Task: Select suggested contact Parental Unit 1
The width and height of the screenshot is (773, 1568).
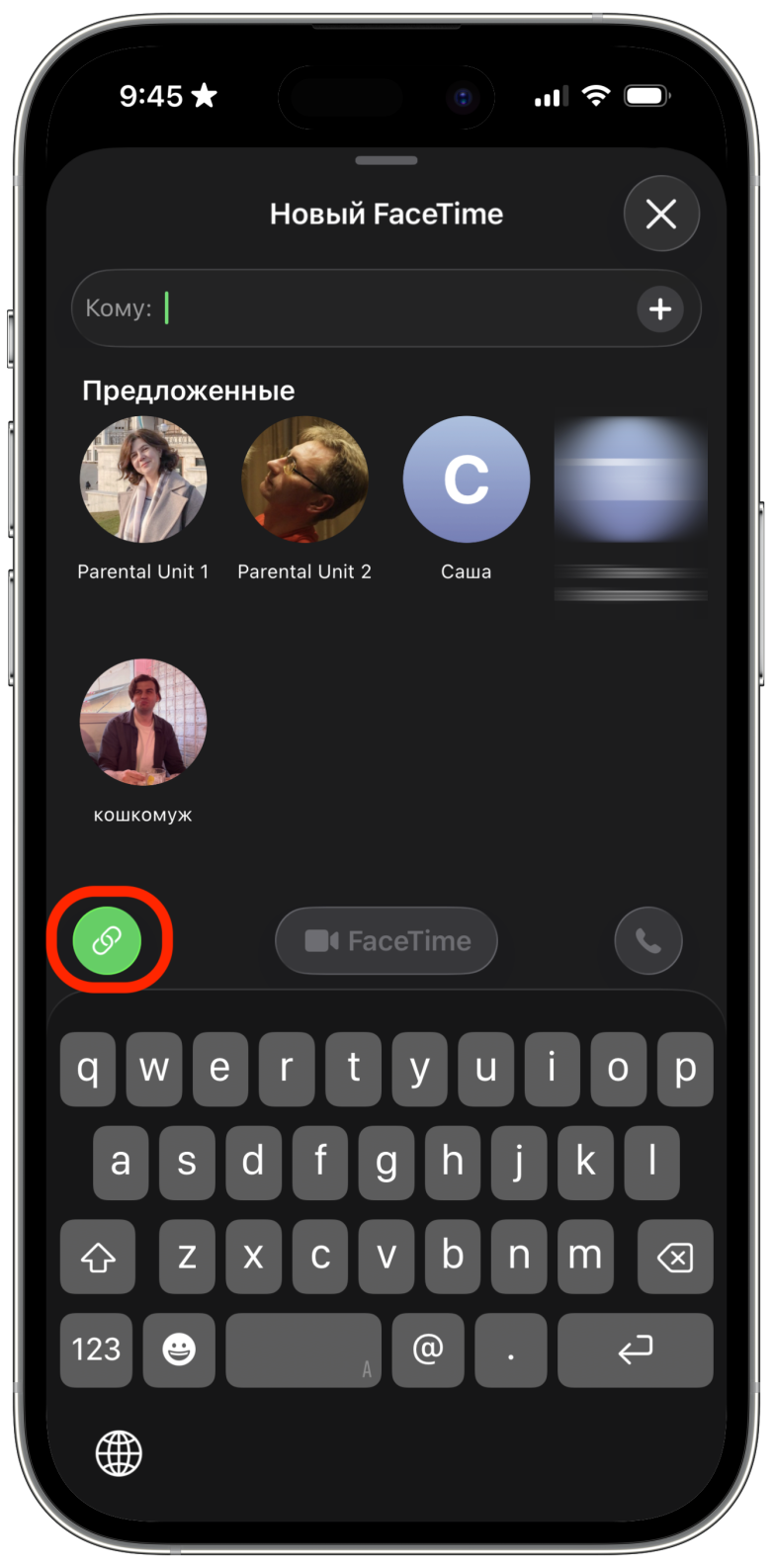Action: 143,480
